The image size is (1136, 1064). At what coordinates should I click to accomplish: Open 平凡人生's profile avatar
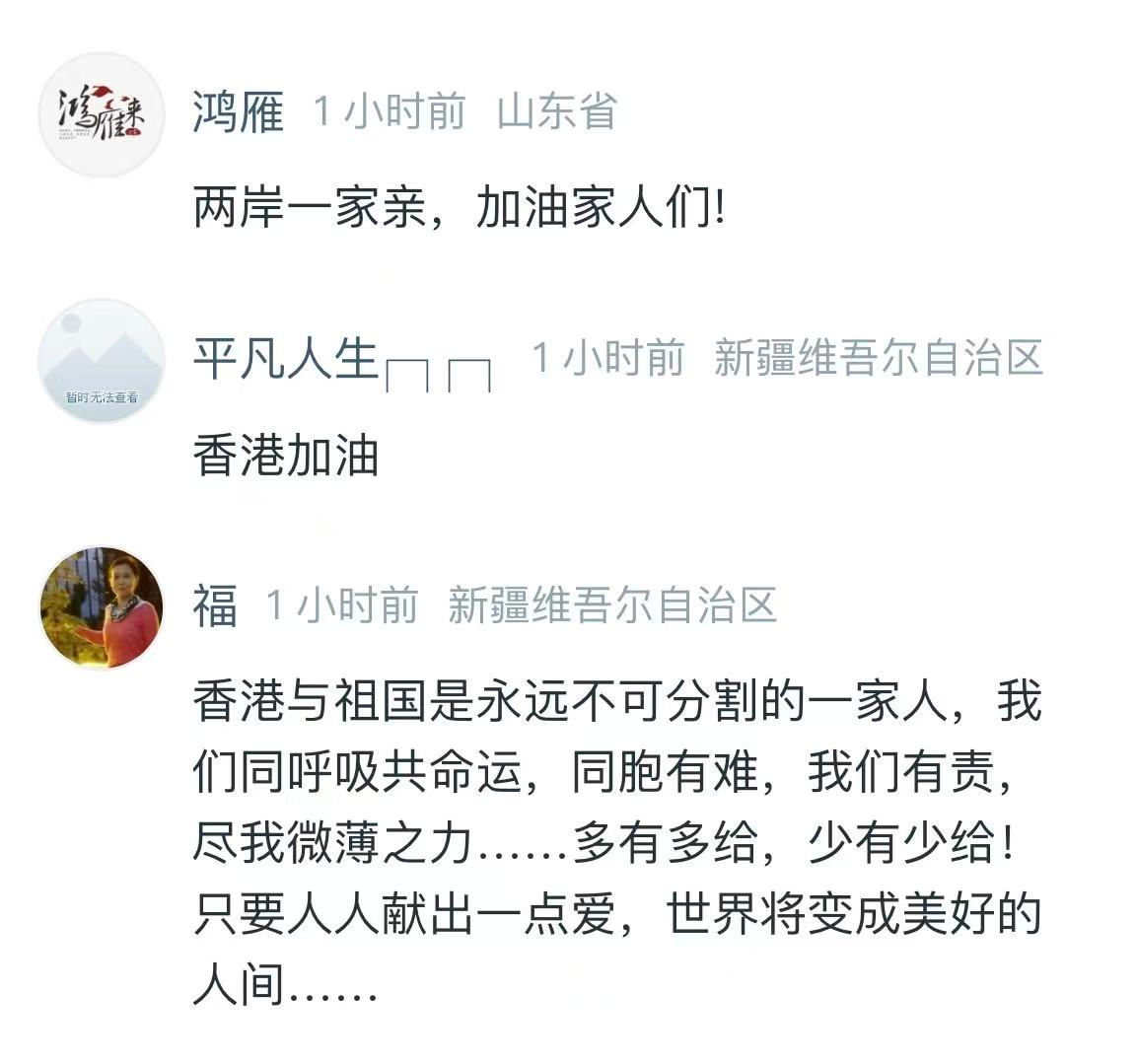(x=101, y=361)
